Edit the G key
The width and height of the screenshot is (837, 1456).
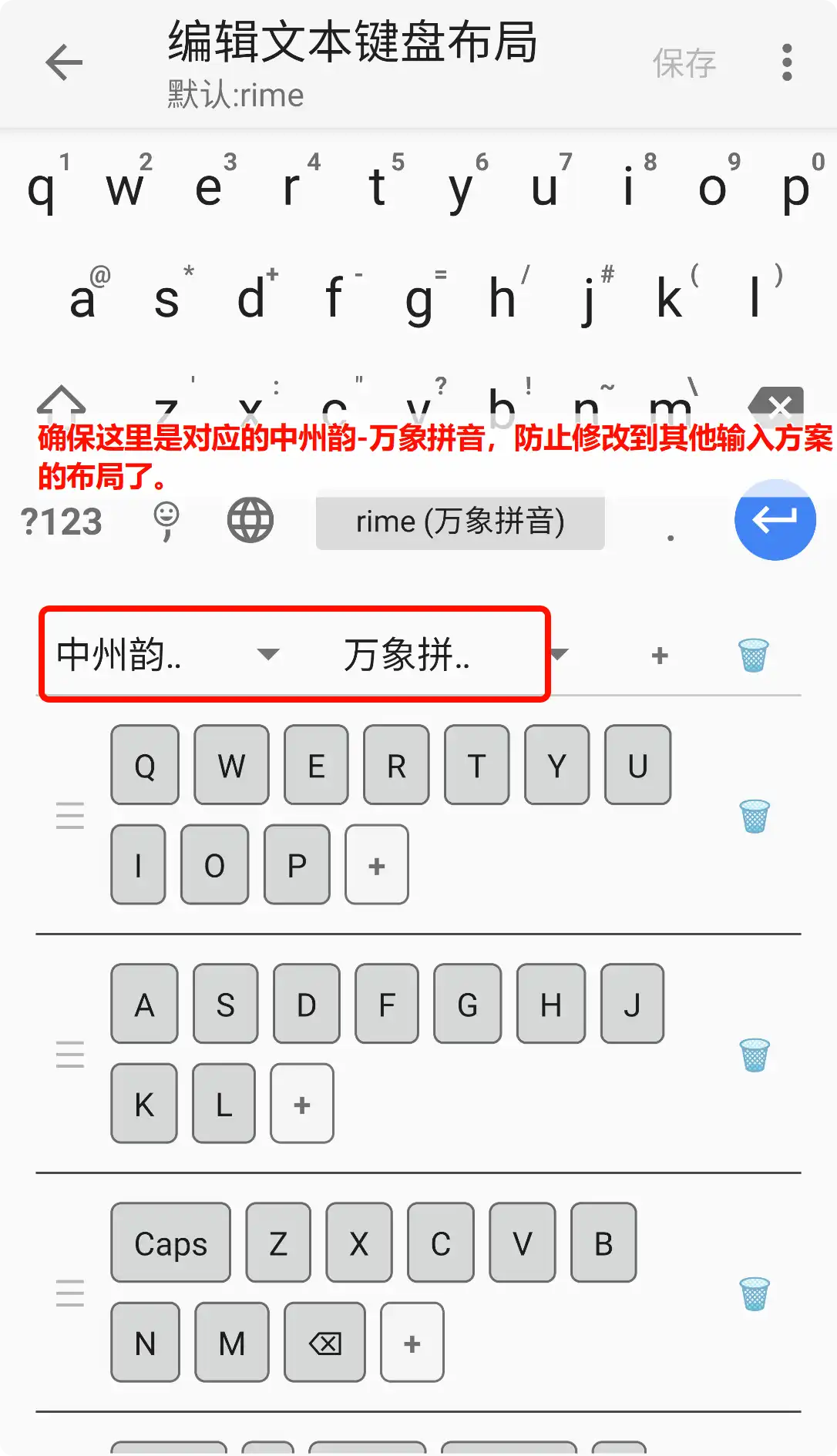click(467, 1004)
